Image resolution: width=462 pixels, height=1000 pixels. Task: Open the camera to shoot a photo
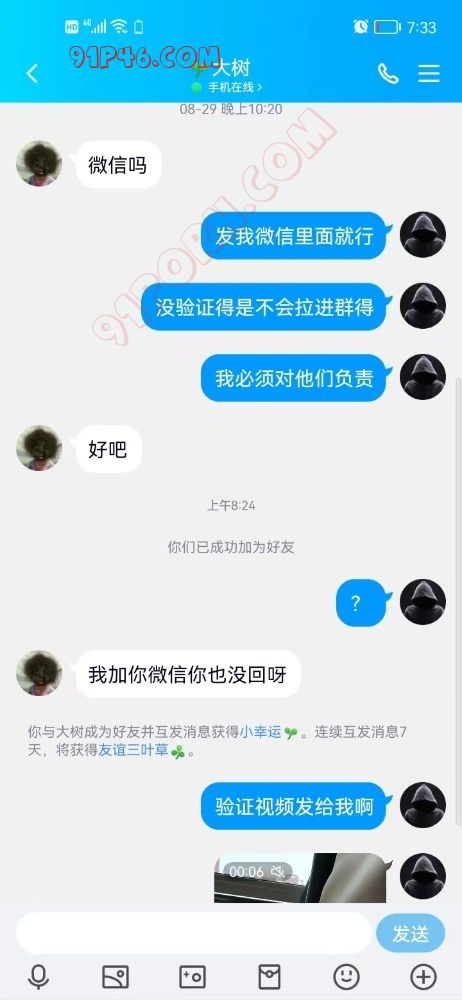(192, 976)
